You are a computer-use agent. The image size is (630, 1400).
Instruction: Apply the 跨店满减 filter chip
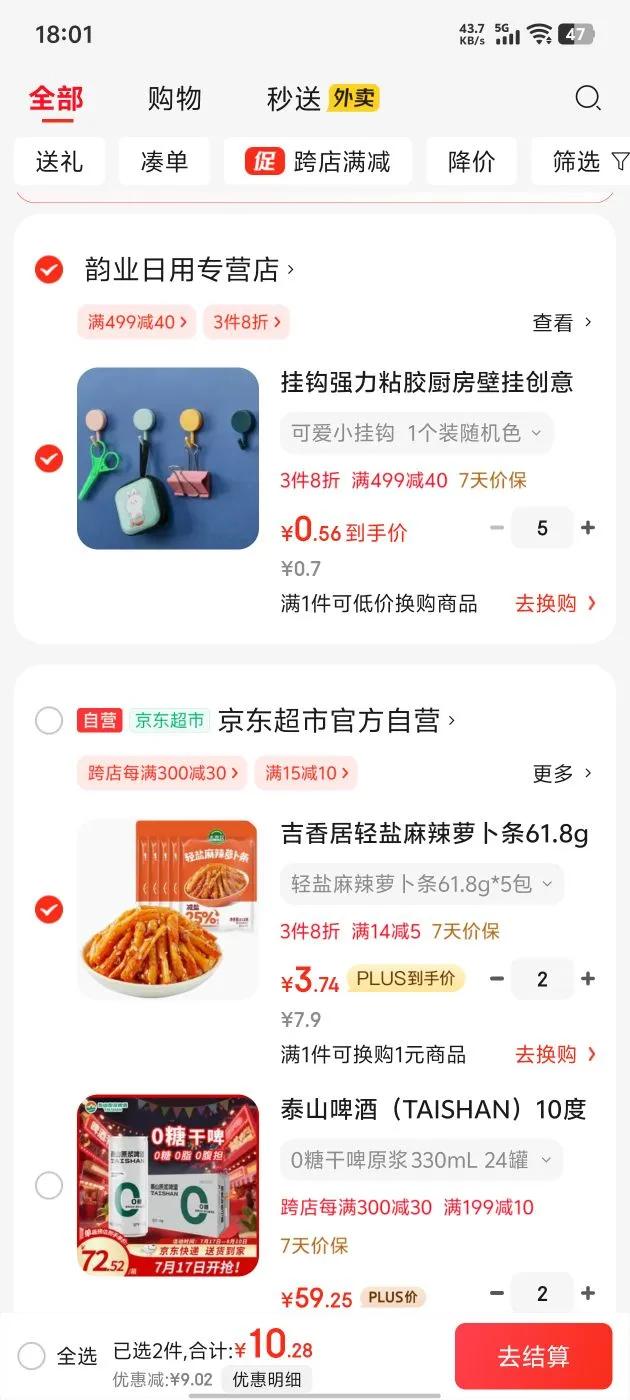point(318,162)
